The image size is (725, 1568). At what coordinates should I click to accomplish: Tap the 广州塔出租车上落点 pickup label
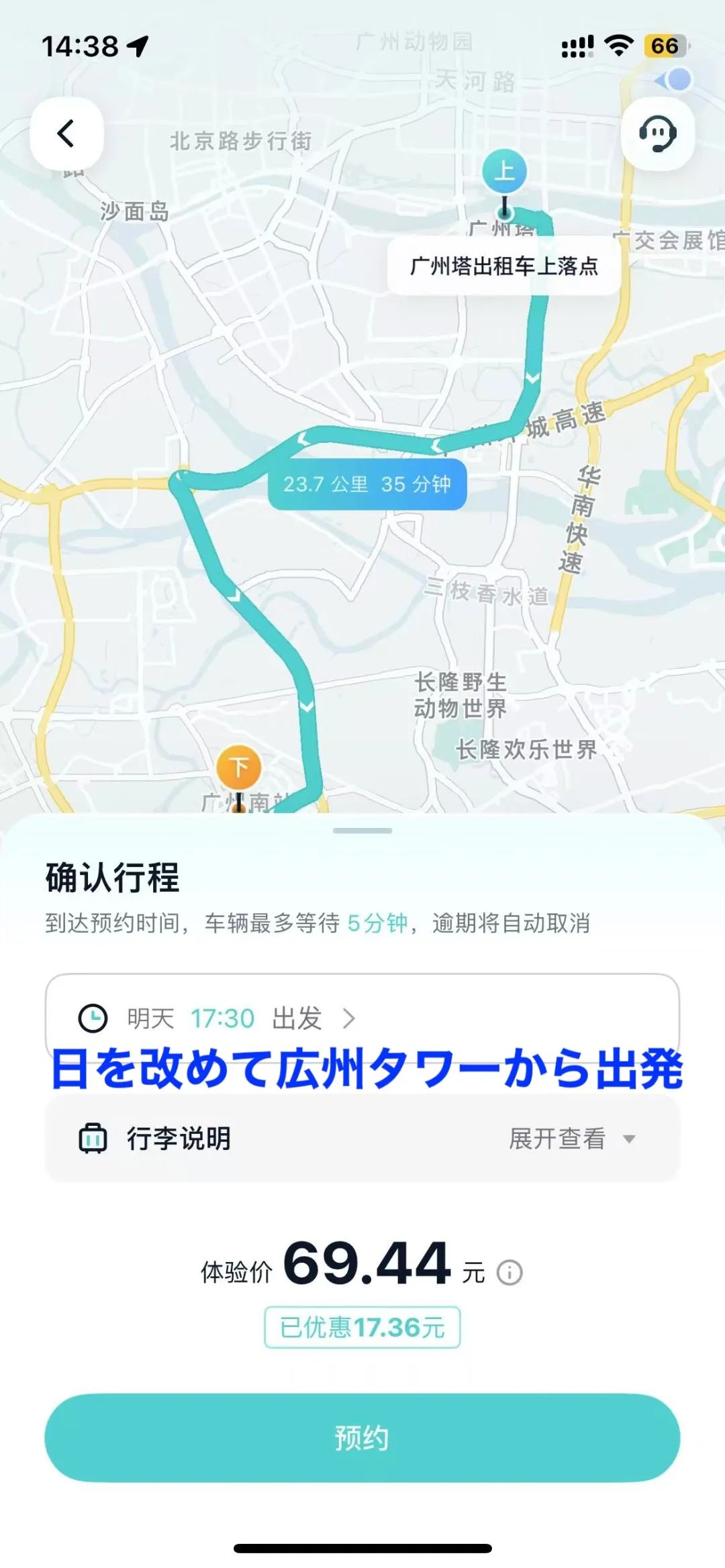click(503, 266)
